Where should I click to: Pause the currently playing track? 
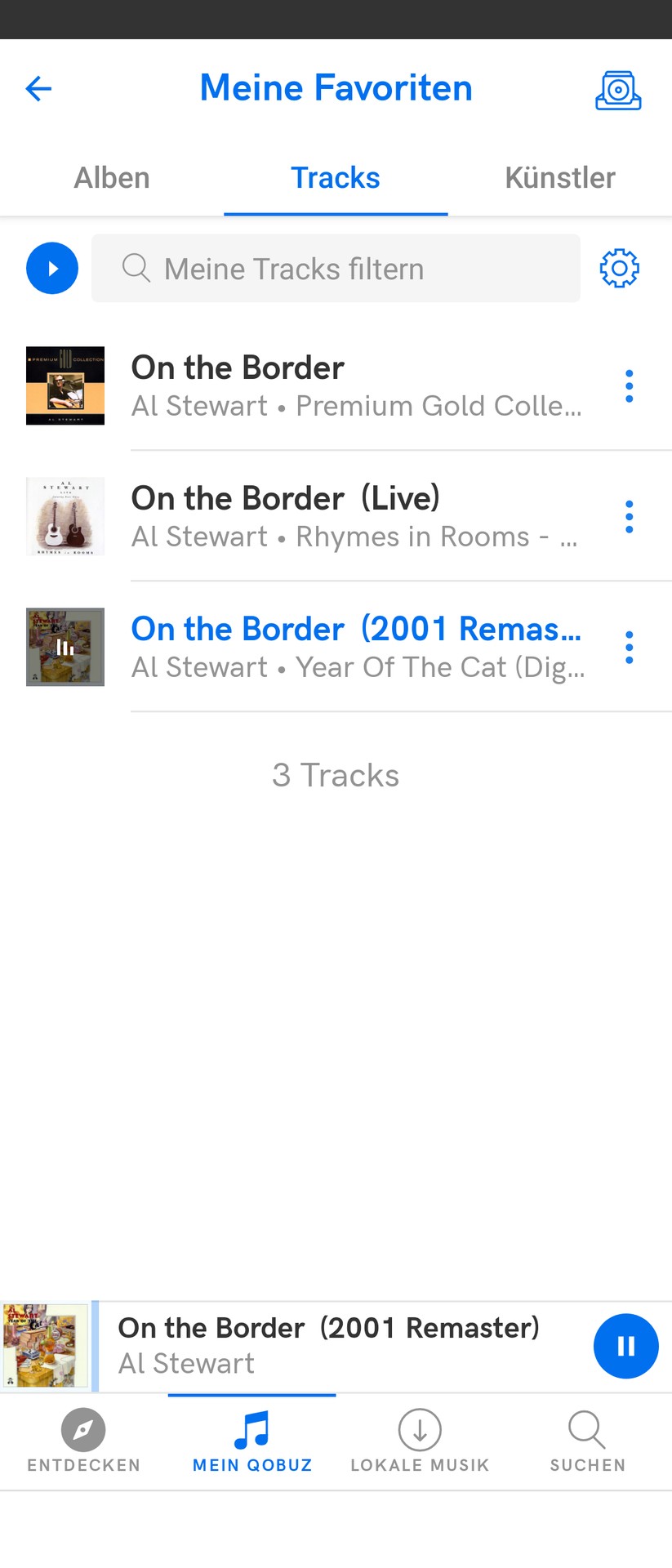click(625, 1346)
